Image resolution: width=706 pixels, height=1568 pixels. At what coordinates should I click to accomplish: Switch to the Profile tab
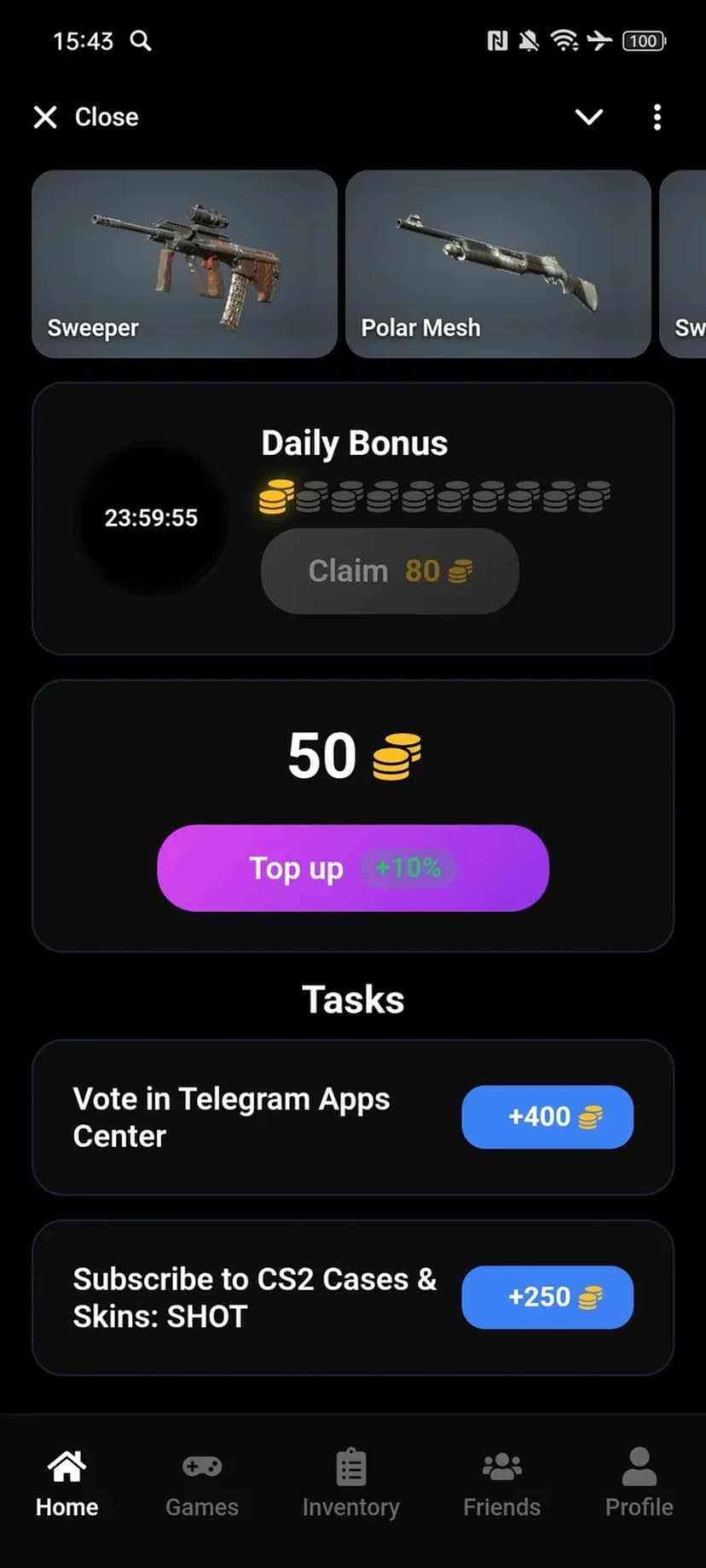click(639, 1483)
